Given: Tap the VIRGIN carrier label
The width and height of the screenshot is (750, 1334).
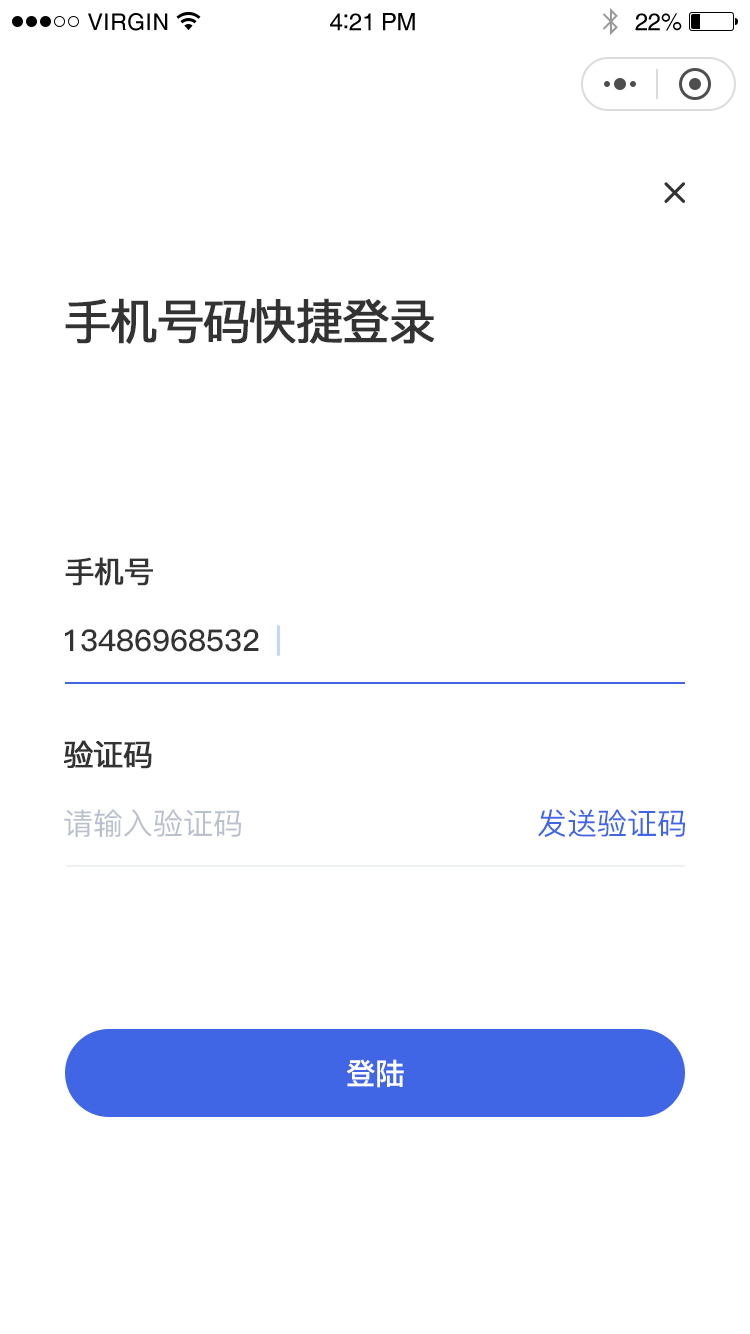Looking at the screenshot, I should pyautogui.click(x=130, y=21).
